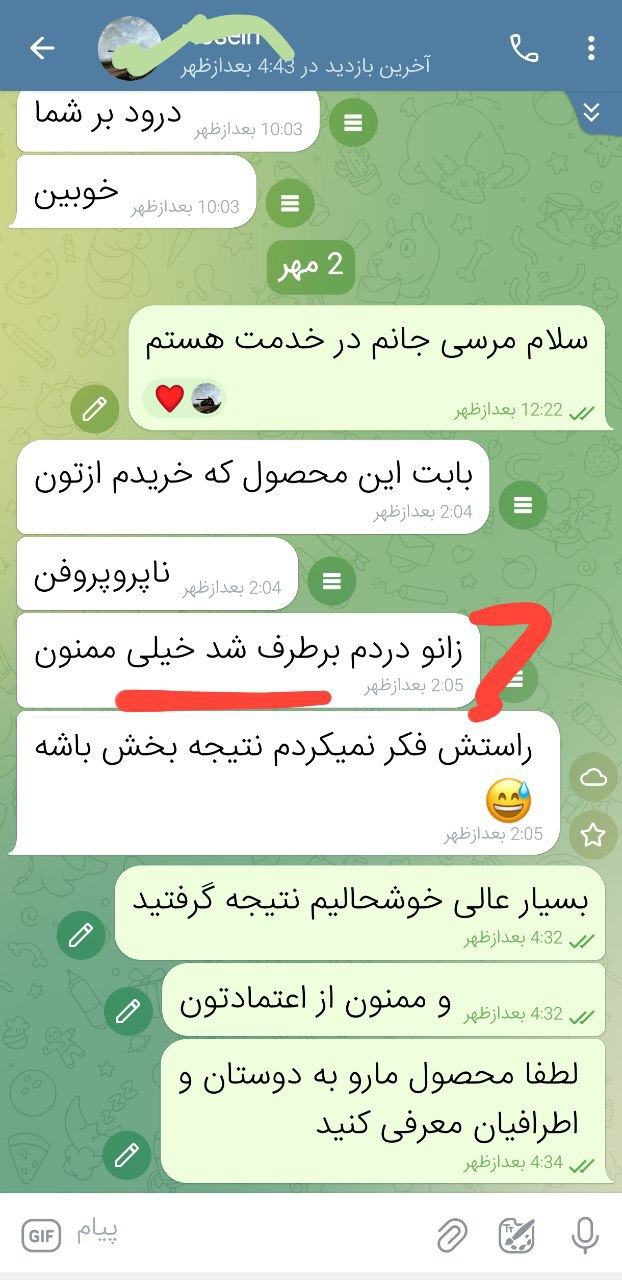The width and height of the screenshot is (622, 1280).
Task: Open the menu icon beside the 'خوبین' message
Action: [x=290, y=204]
